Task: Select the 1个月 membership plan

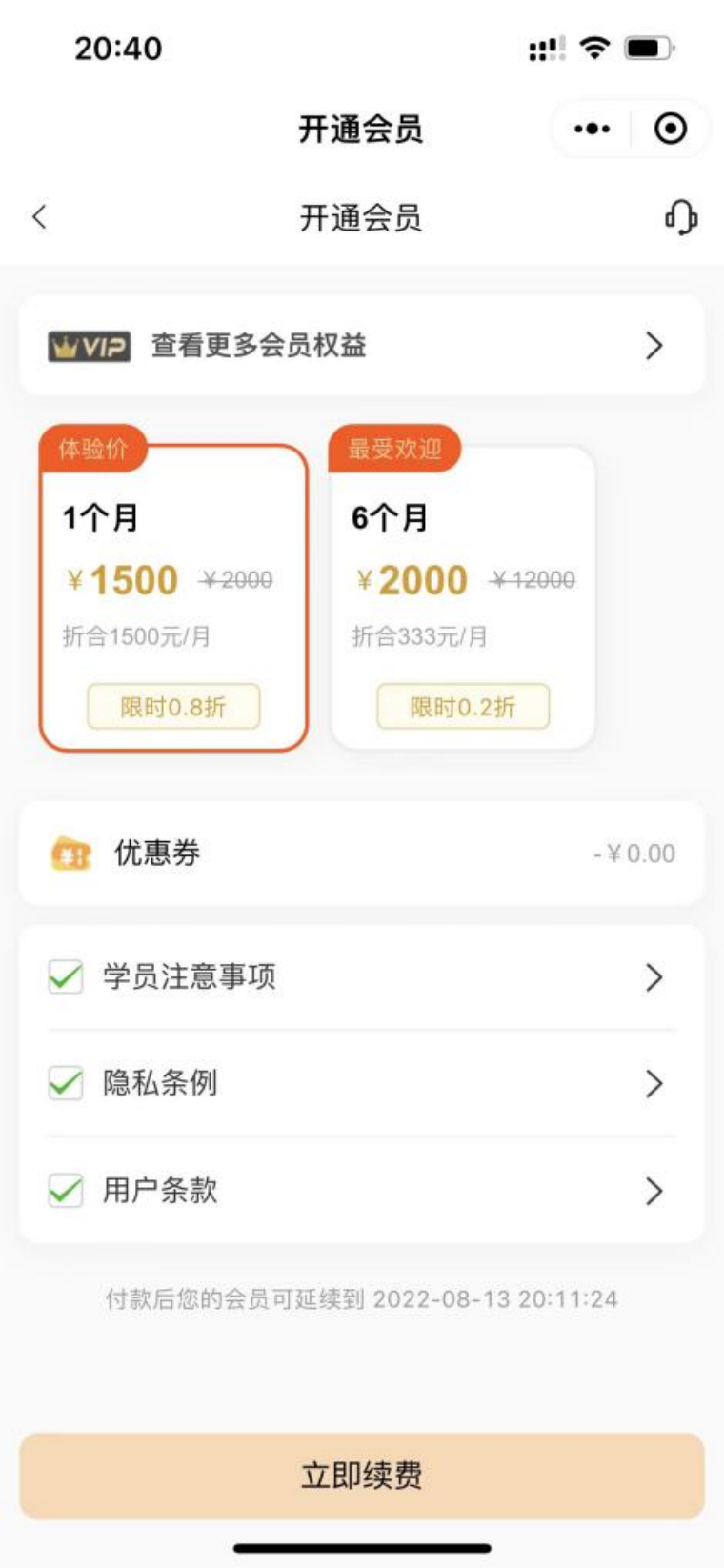Action: coord(173,598)
